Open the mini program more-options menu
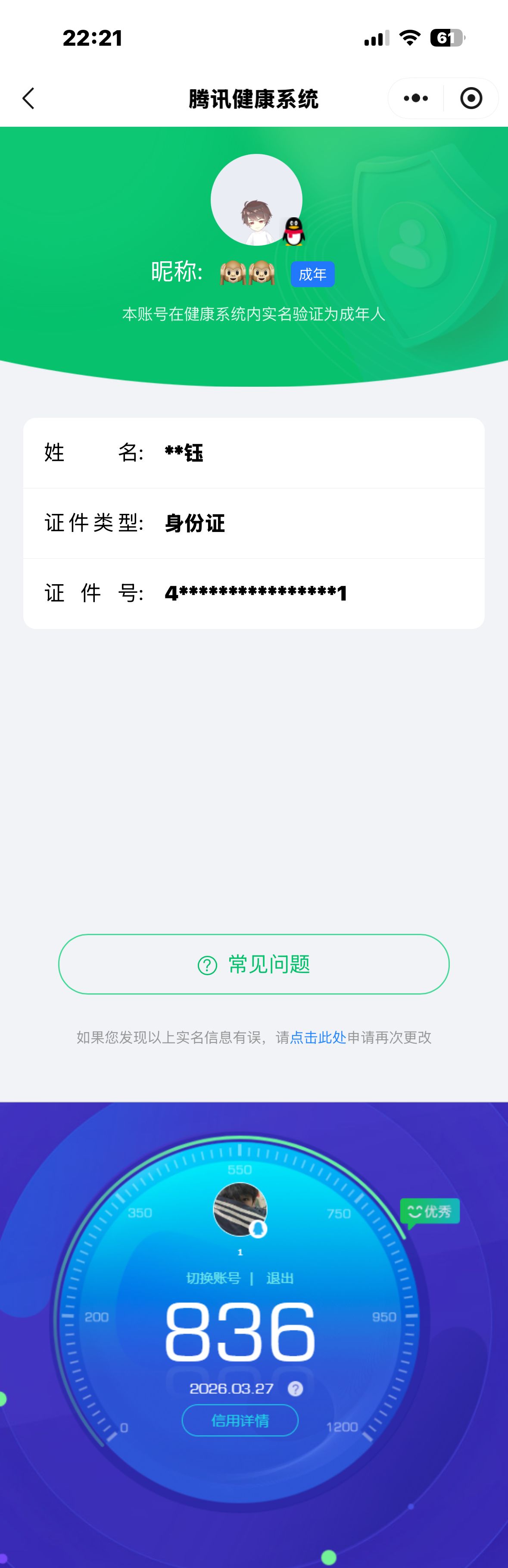The height and width of the screenshot is (1568, 508). (x=415, y=99)
